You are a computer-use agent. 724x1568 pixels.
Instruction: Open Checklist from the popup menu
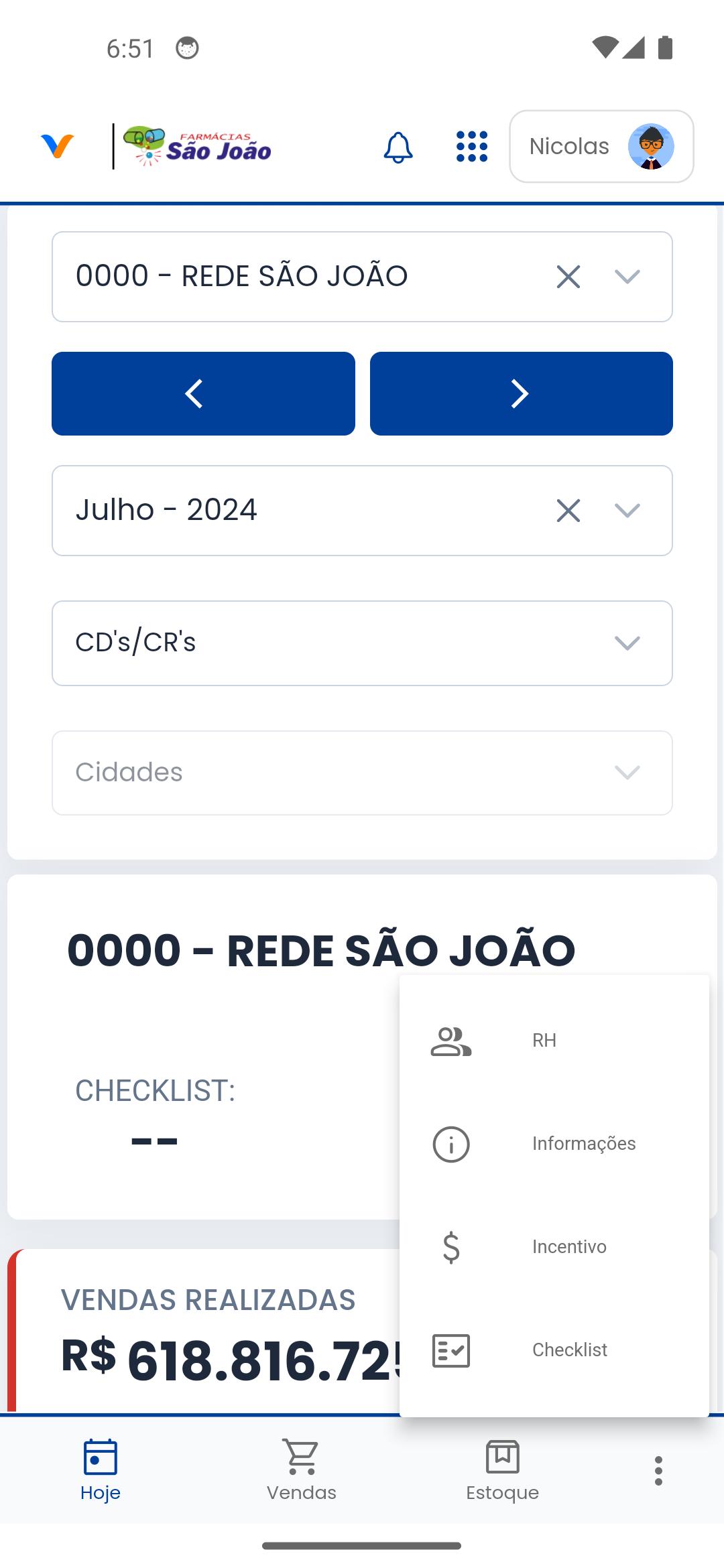click(554, 1350)
